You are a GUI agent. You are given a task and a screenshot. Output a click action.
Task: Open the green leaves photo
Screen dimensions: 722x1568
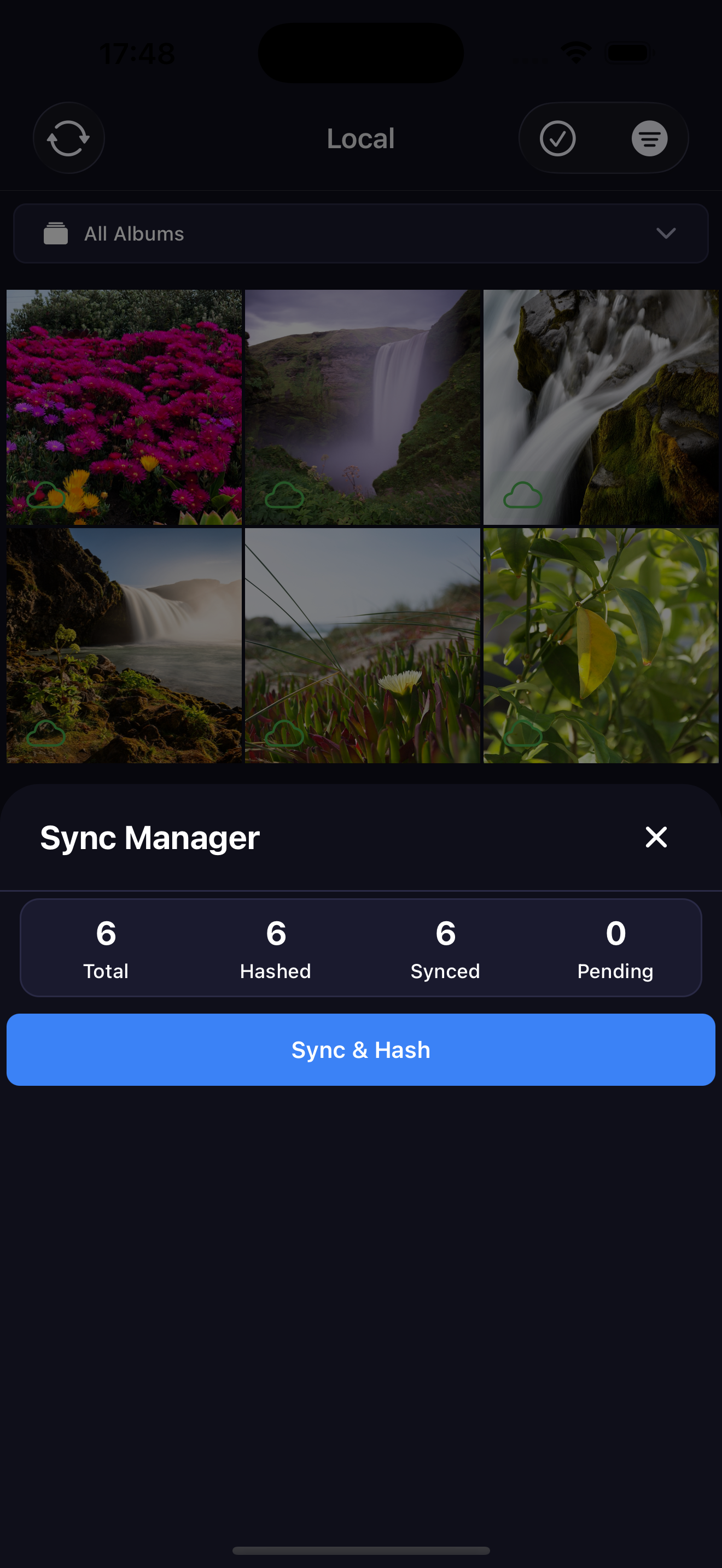pos(600,645)
